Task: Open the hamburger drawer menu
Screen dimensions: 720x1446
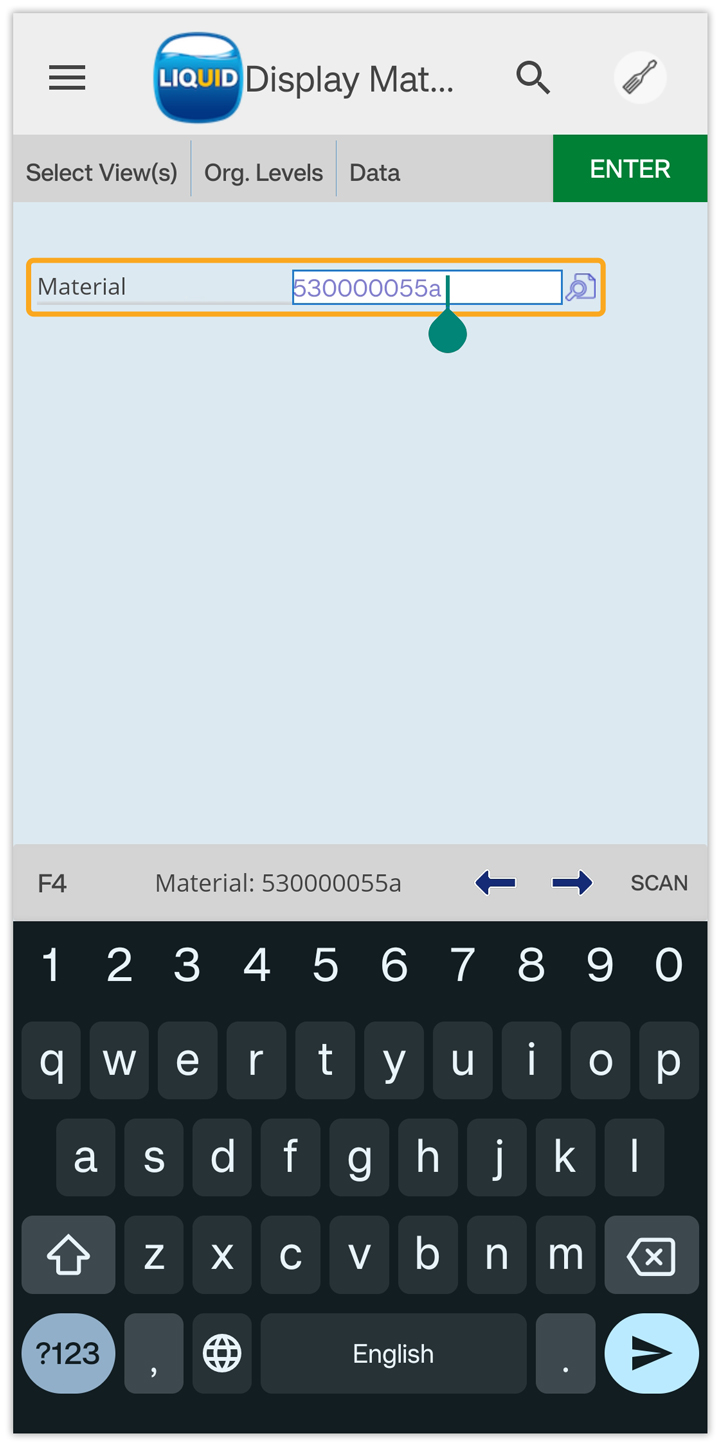Action: click(67, 78)
